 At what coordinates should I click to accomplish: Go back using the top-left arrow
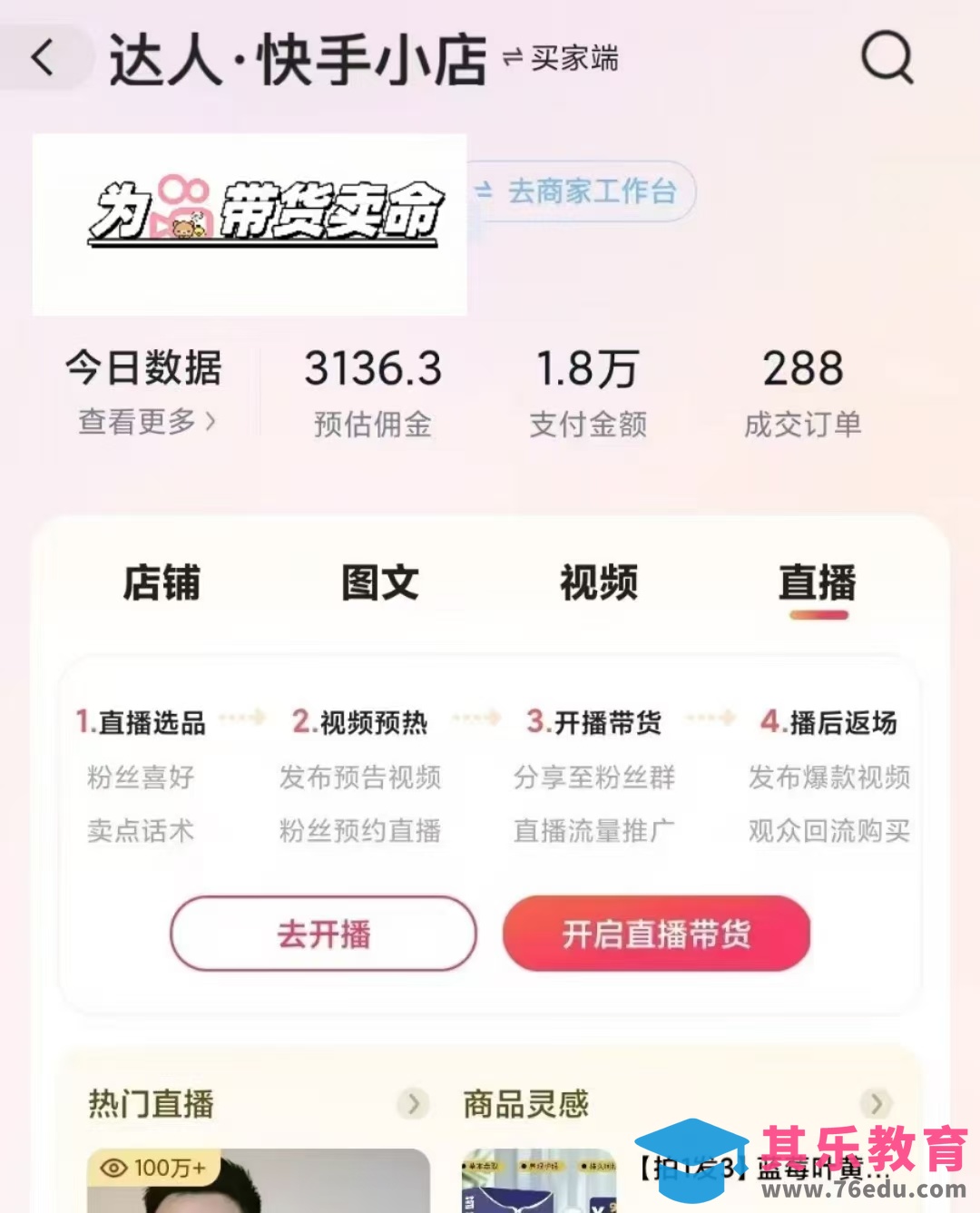(x=44, y=58)
